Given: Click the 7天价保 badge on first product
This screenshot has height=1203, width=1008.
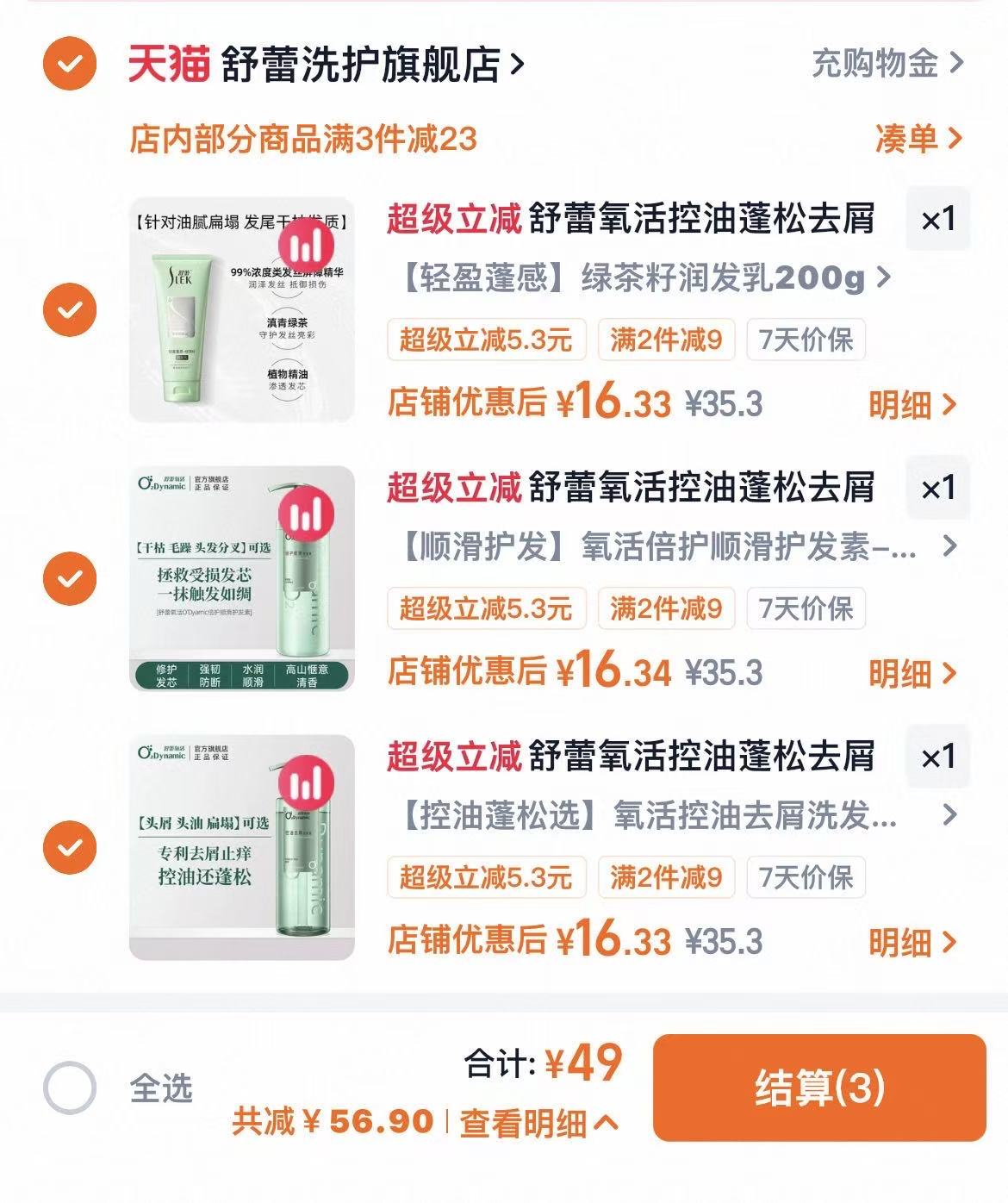Looking at the screenshot, I should (x=803, y=340).
